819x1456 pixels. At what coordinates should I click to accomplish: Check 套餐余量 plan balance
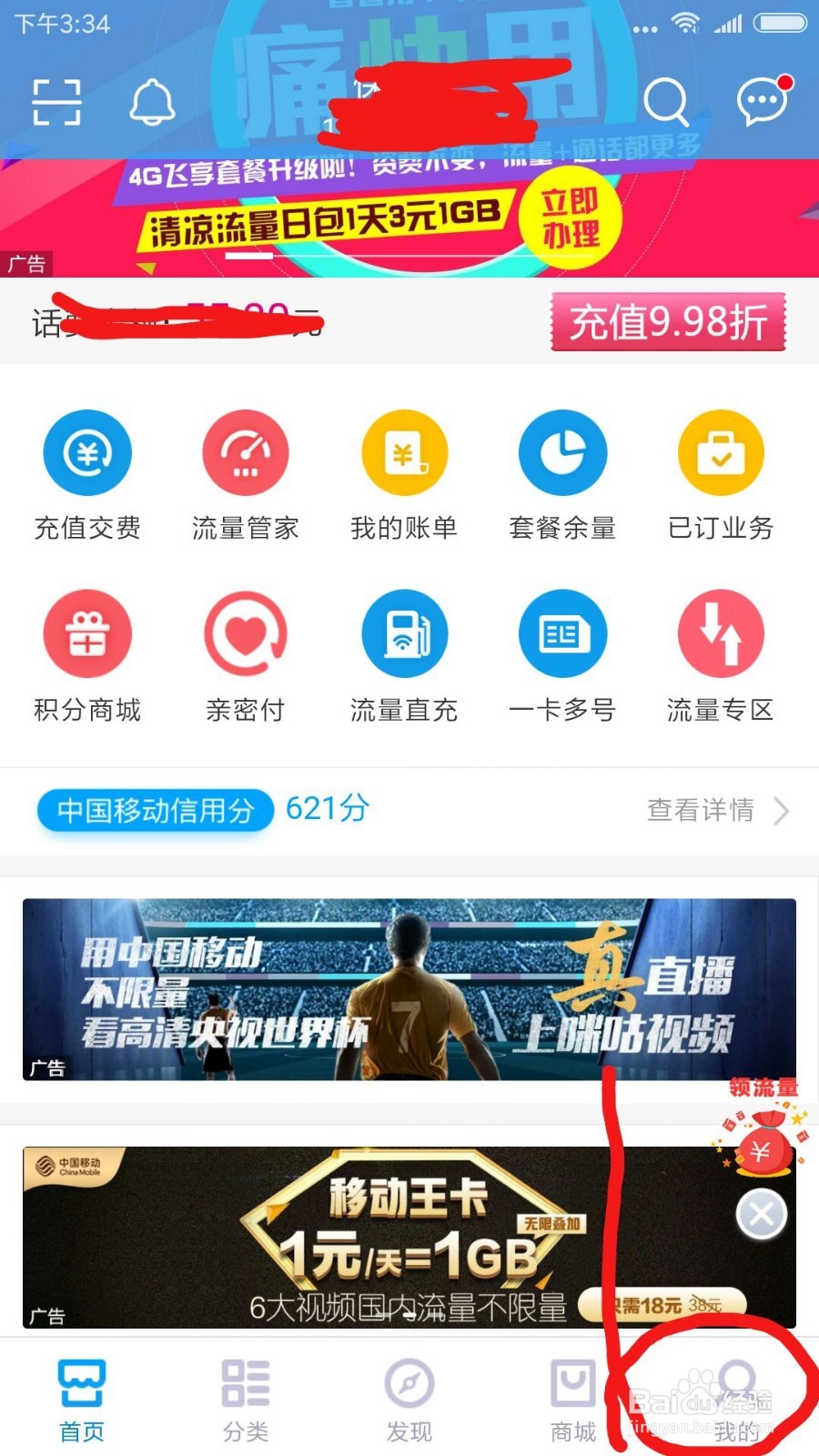click(562, 452)
